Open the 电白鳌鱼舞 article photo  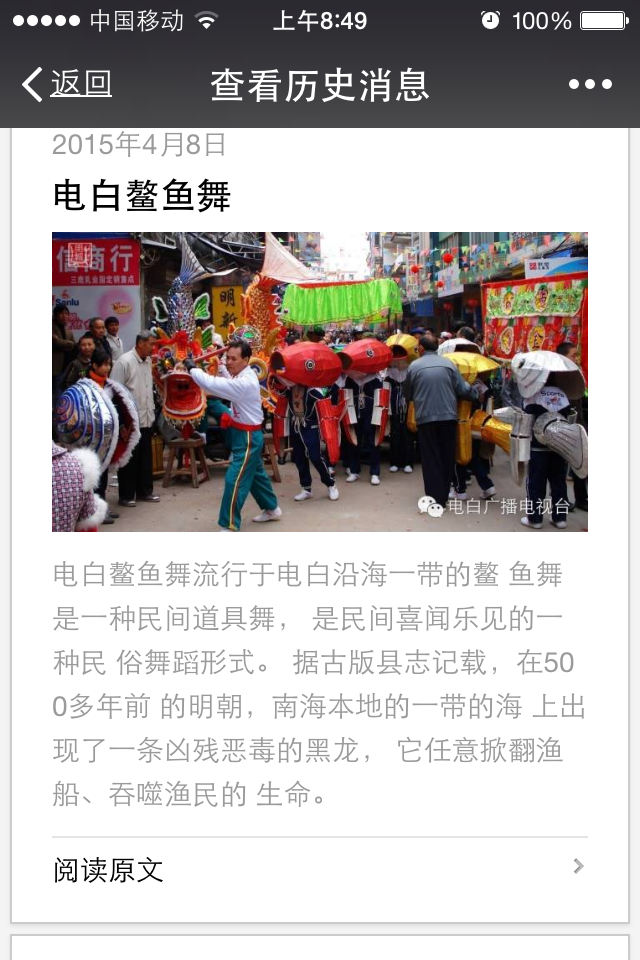click(x=320, y=381)
